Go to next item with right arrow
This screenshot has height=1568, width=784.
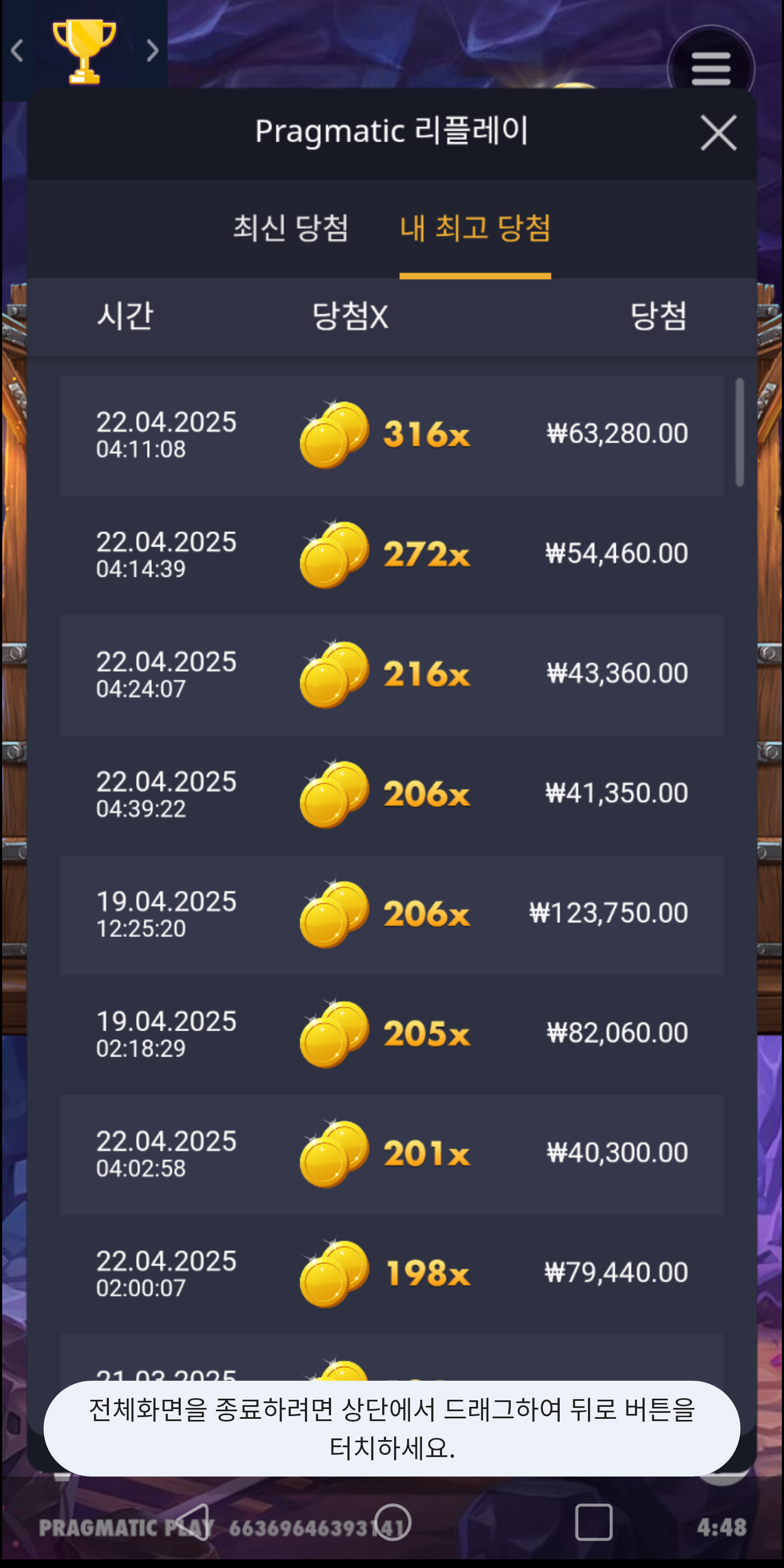pyautogui.click(x=152, y=51)
